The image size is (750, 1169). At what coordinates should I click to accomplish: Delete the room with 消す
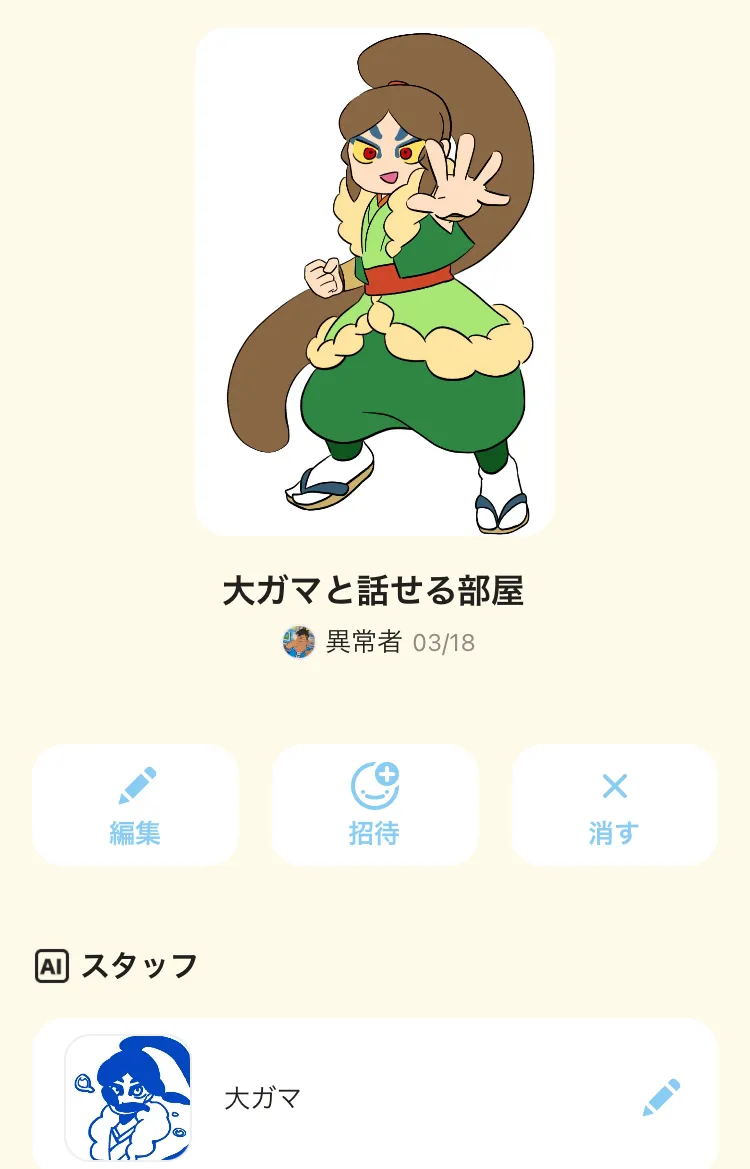click(x=614, y=805)
